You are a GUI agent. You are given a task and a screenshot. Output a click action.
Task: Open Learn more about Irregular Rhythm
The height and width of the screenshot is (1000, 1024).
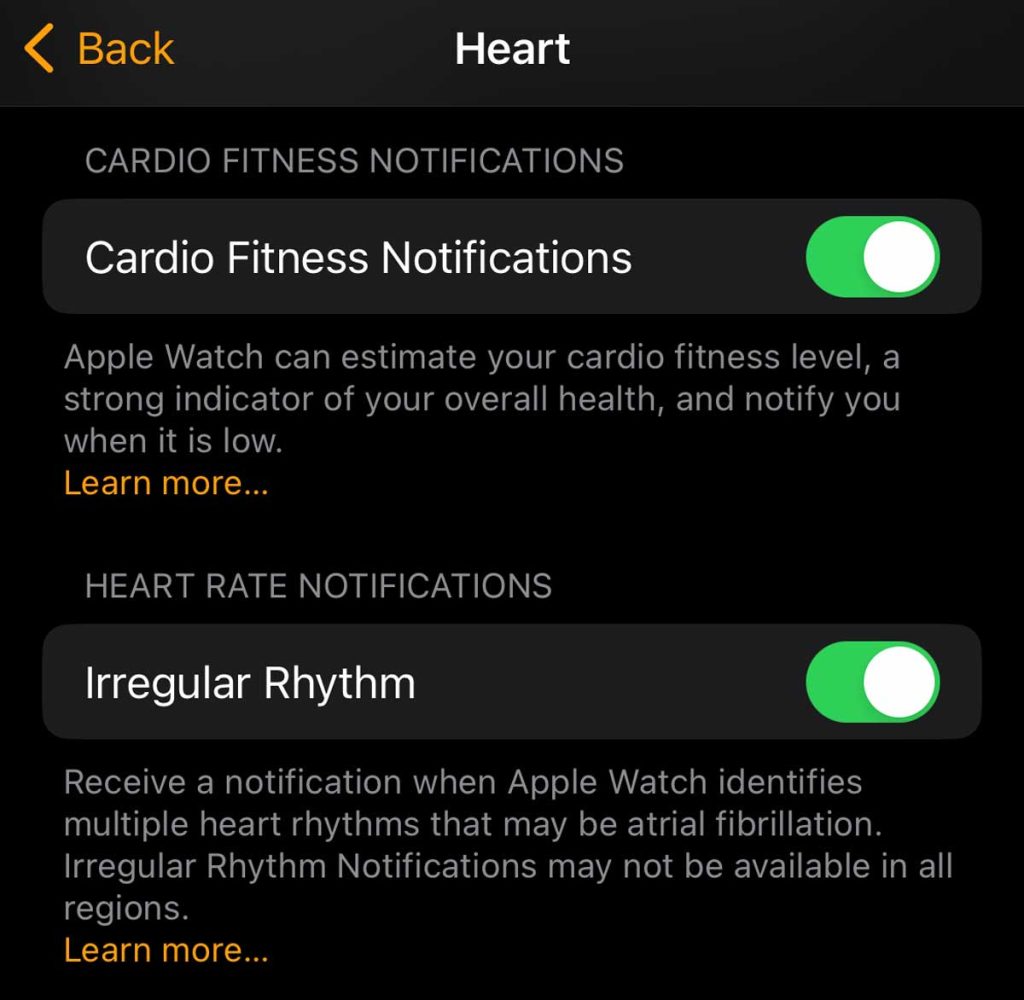click(166, 949)
